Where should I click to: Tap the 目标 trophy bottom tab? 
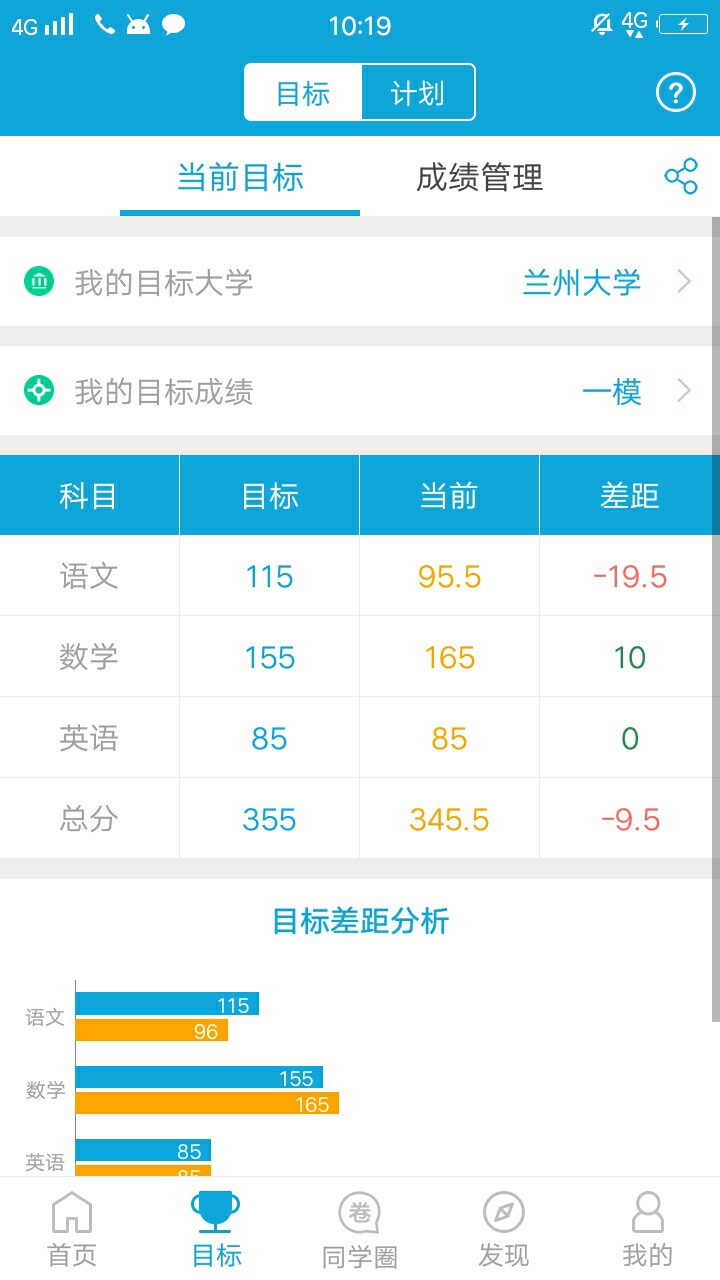(216, 1229)
